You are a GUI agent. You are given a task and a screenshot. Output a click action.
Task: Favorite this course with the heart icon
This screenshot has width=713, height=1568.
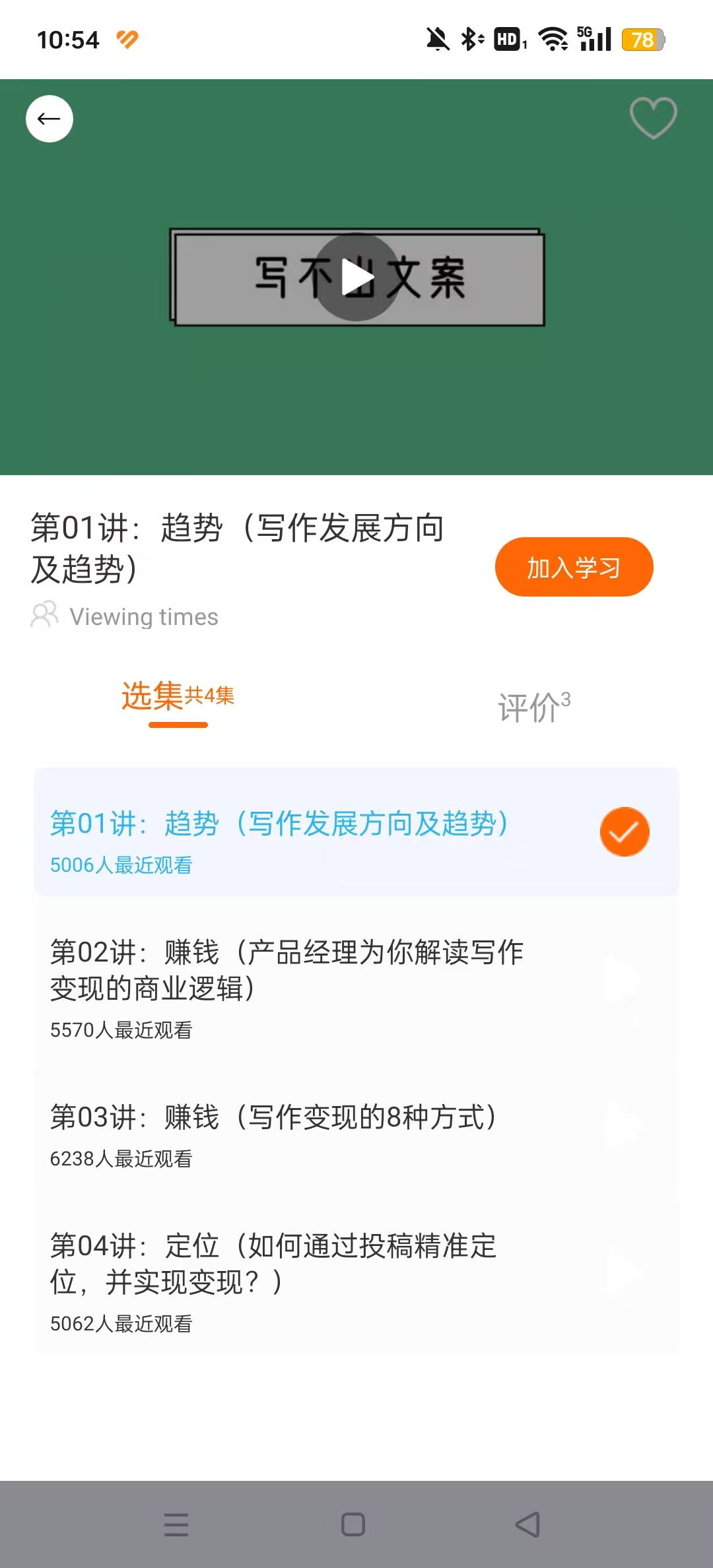(x=653, y=118)
